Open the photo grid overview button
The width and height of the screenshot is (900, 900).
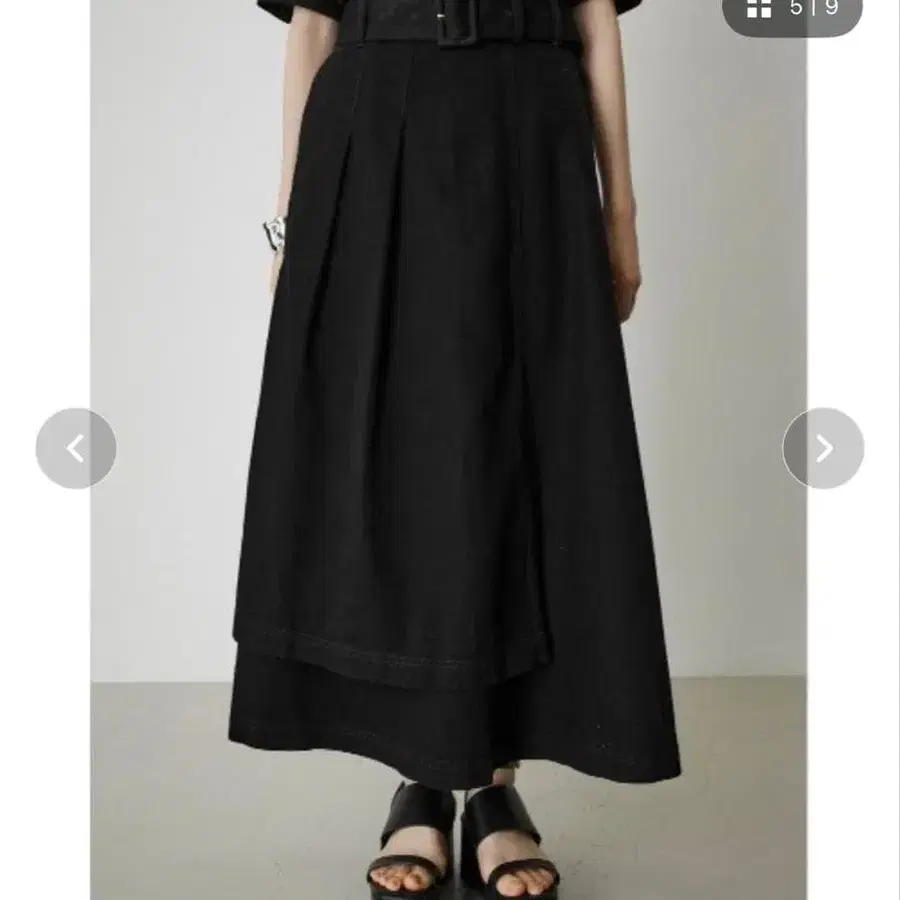point(761,9)
